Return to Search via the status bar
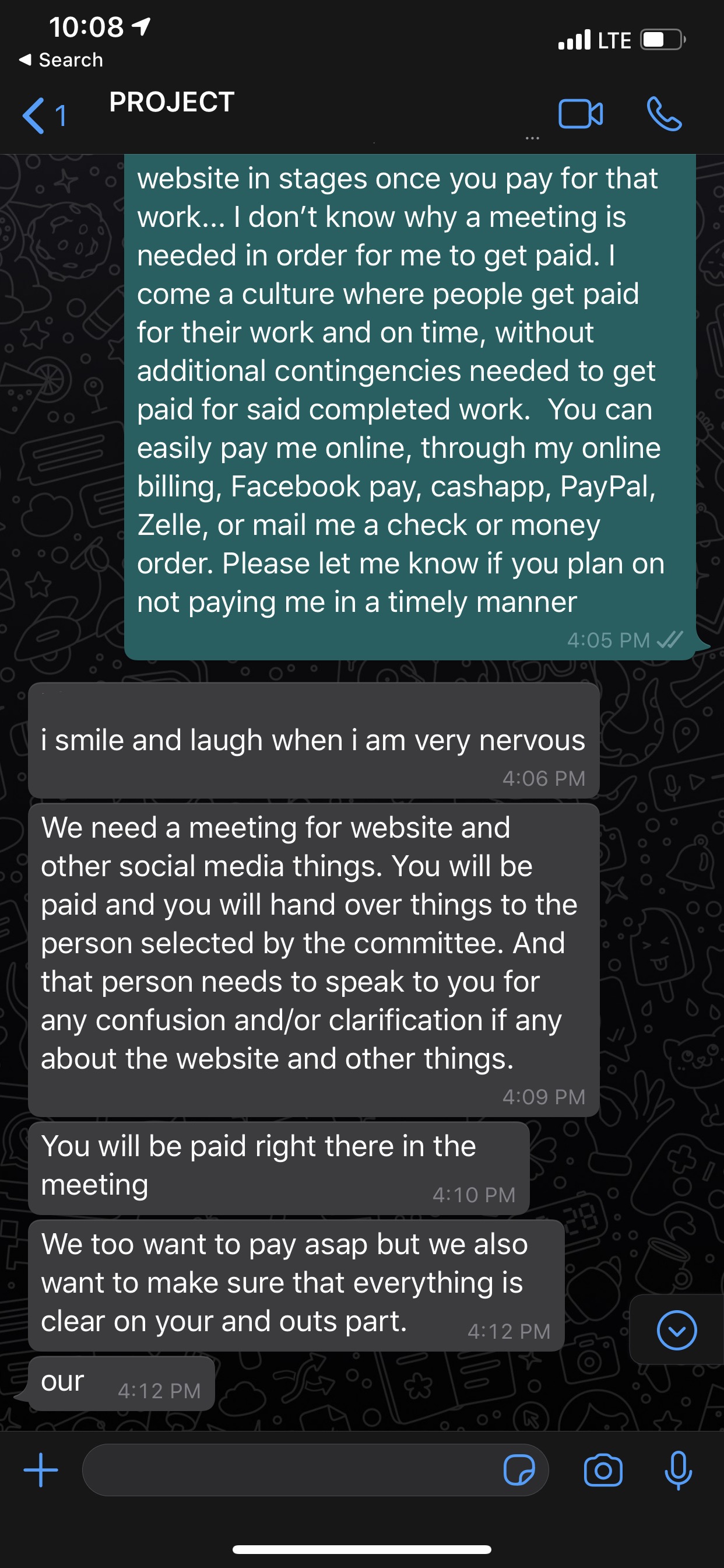The image size is (724, 1568). coord(61,60)
